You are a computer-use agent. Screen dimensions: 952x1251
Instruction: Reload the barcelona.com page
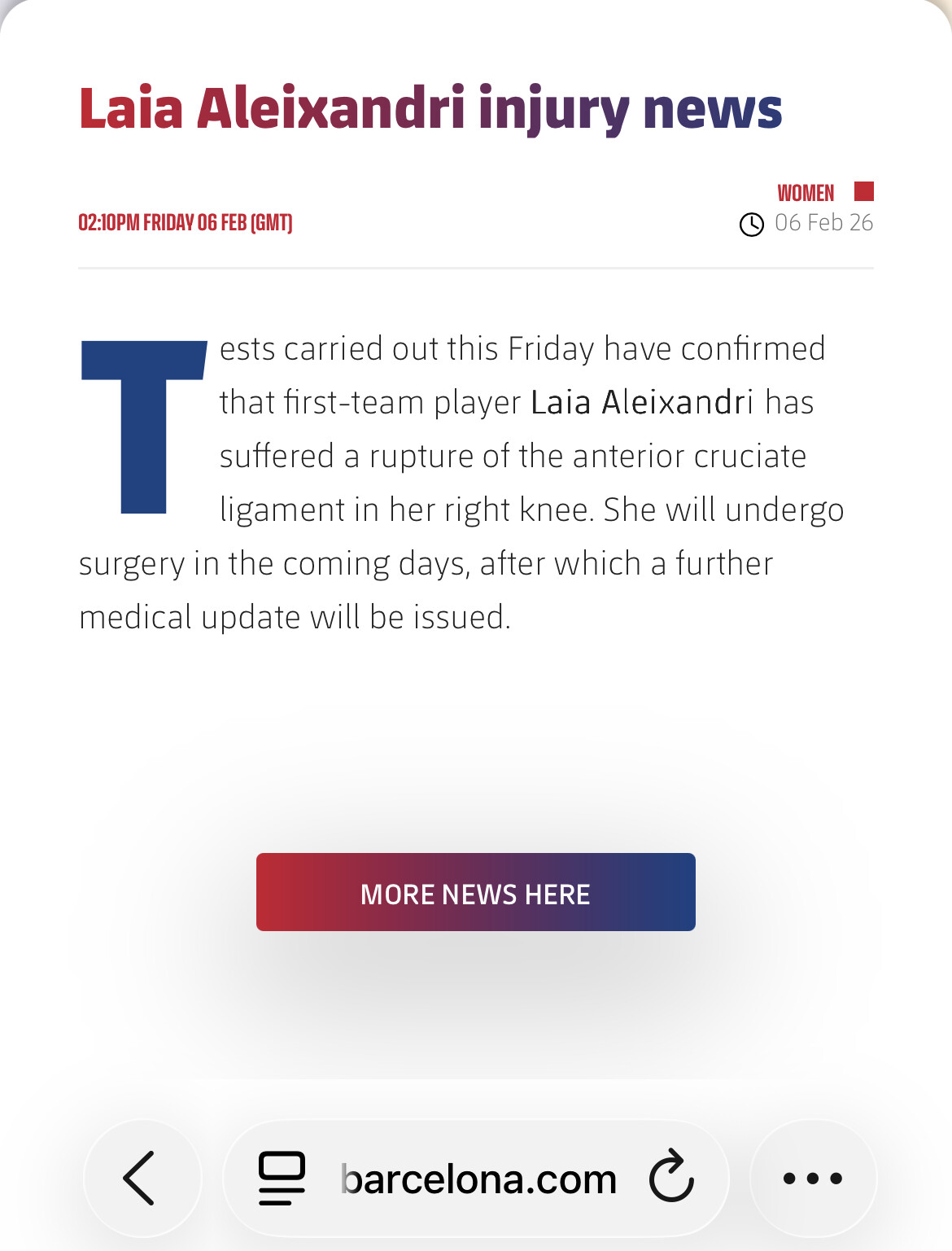click(x=671, y=1176)
